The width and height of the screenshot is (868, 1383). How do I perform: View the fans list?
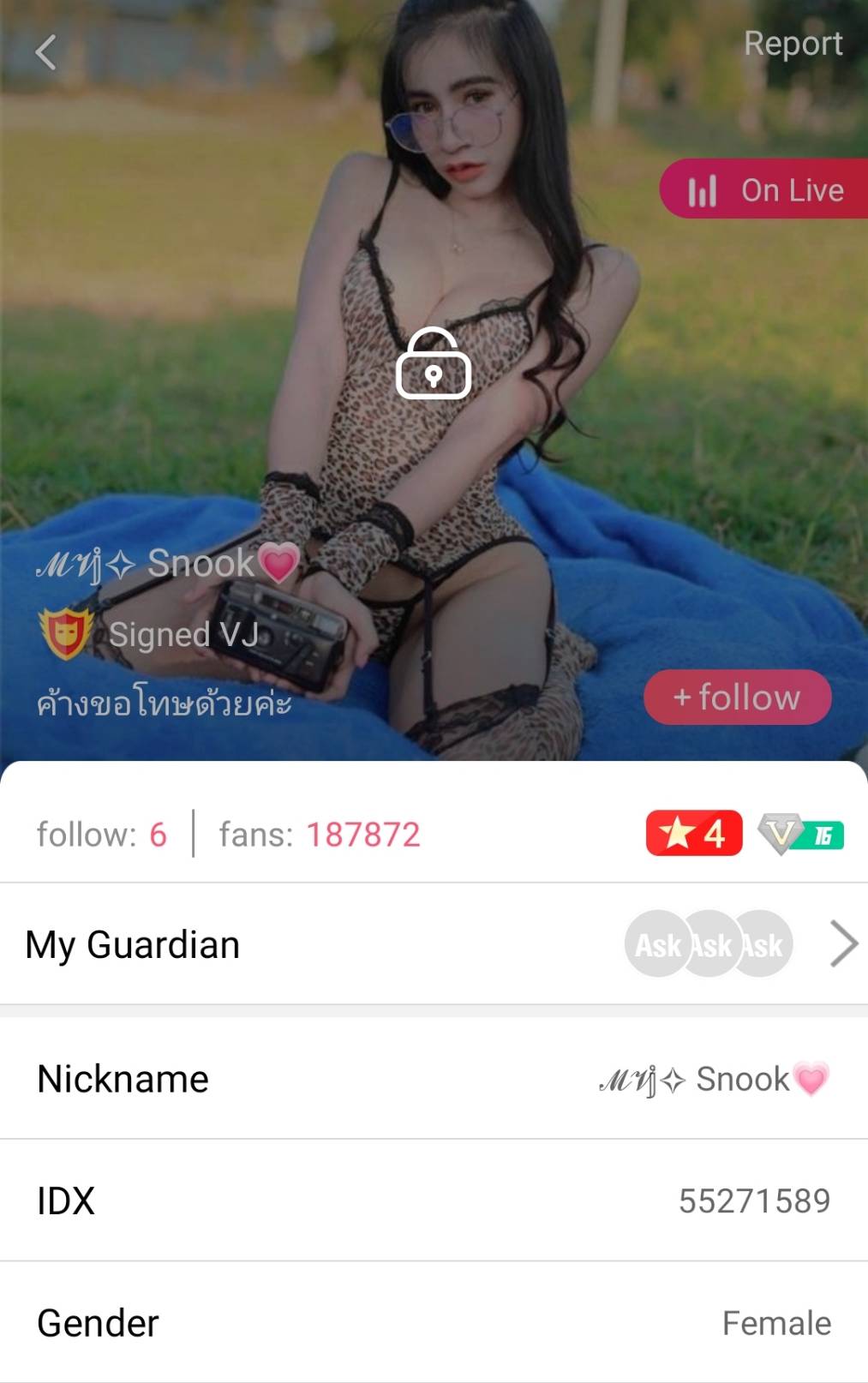pos(320,835)
